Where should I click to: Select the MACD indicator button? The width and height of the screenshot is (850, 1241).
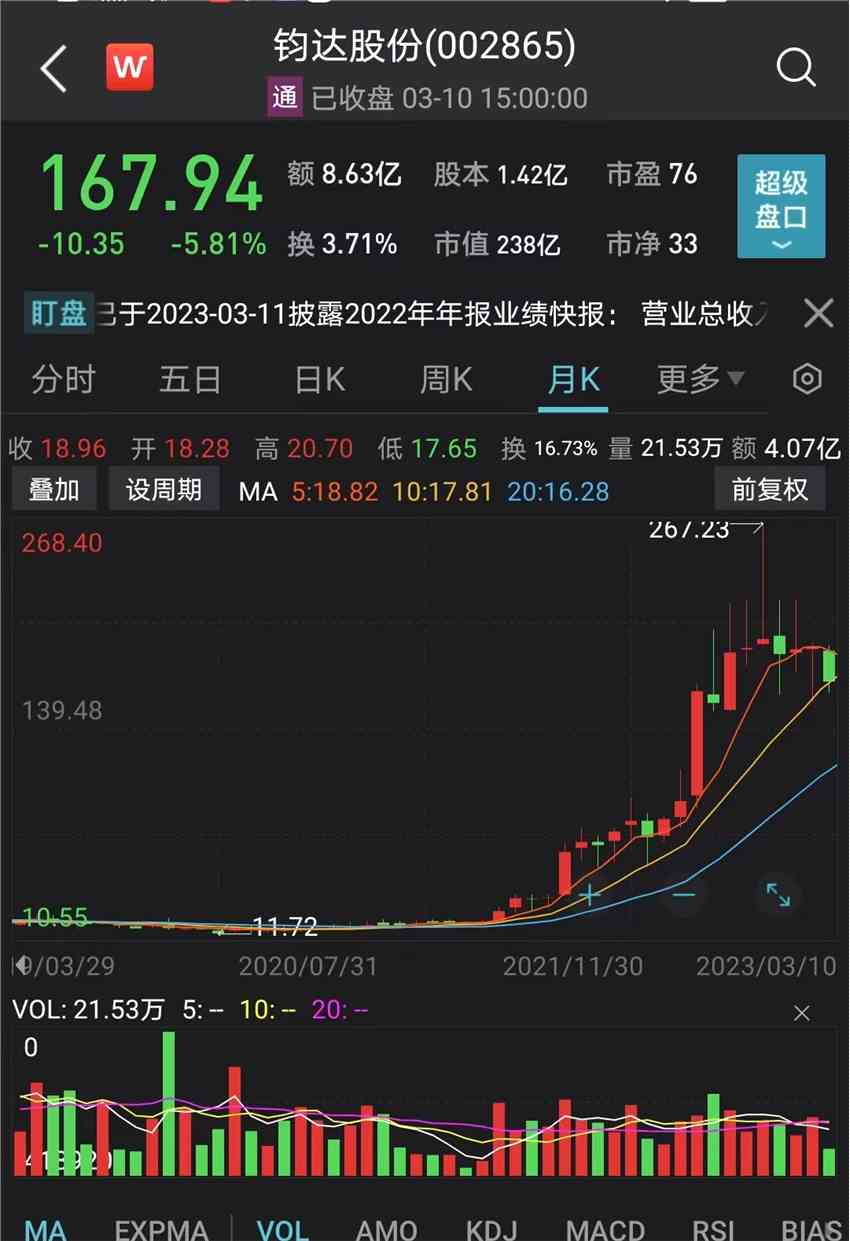pos(603,1230)
